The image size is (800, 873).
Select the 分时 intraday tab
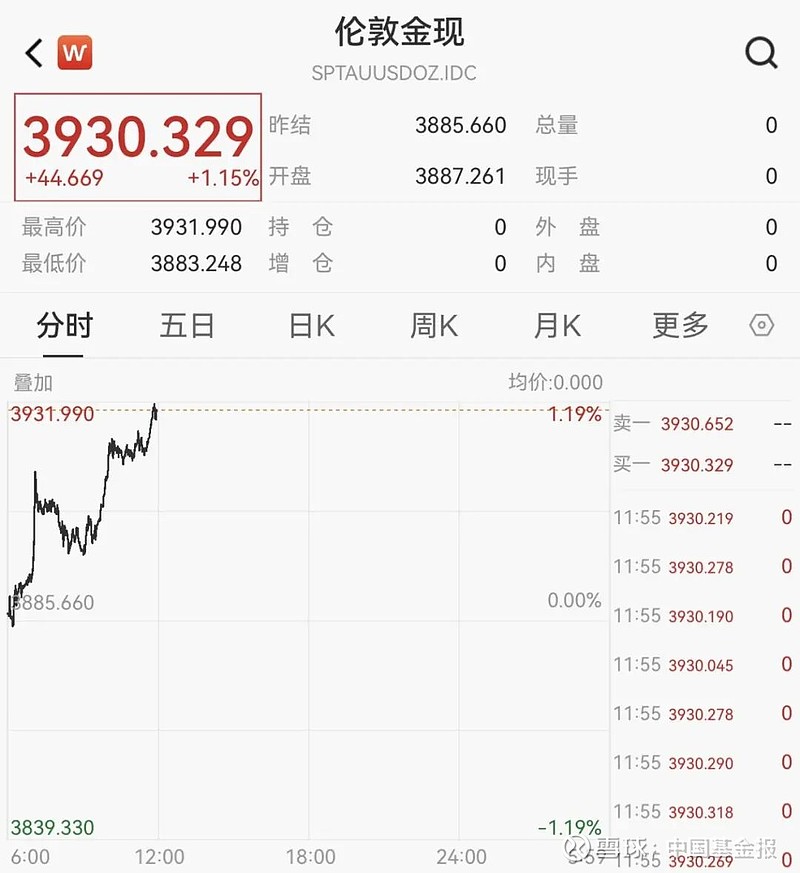pyautogui.click(x=64, y=325)
